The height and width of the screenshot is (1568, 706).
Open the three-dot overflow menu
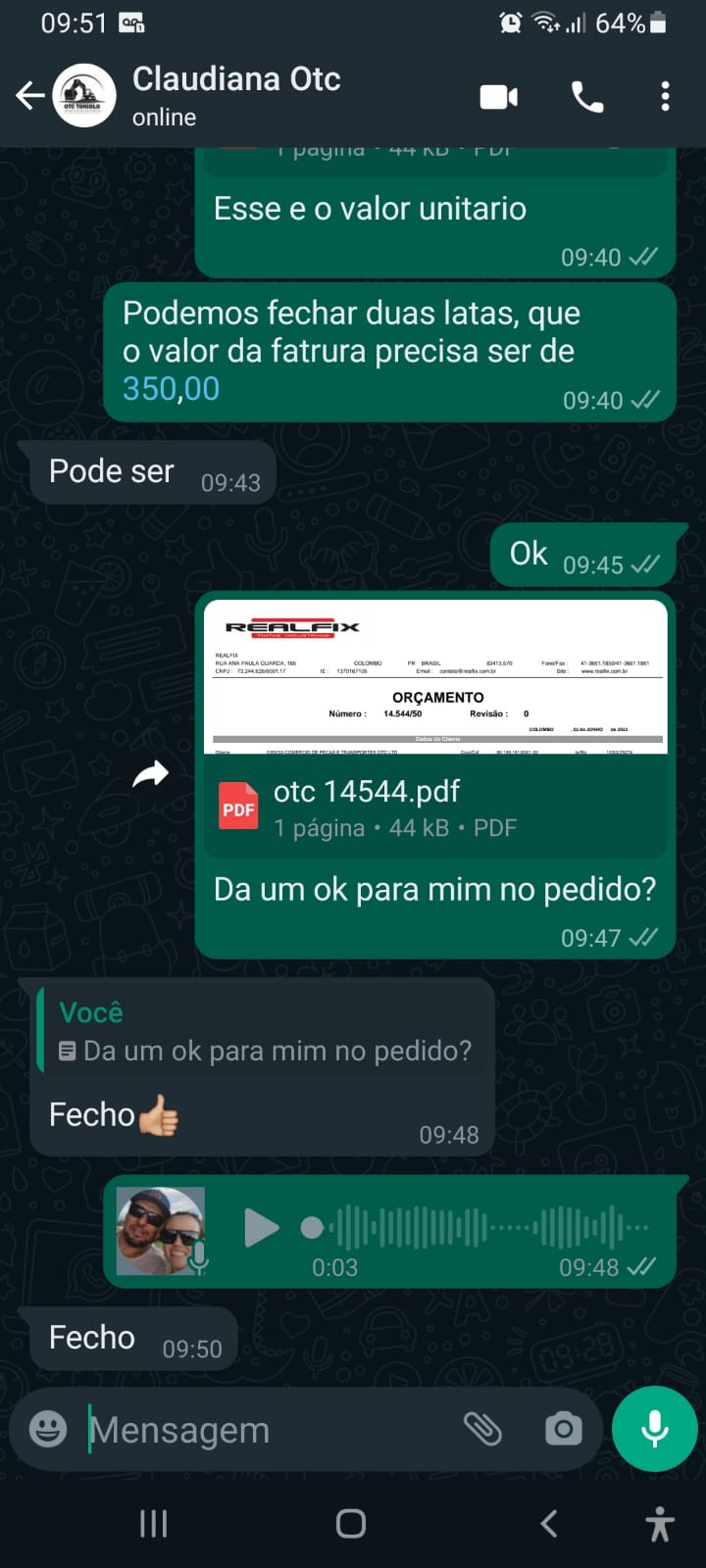click(665, 97)
